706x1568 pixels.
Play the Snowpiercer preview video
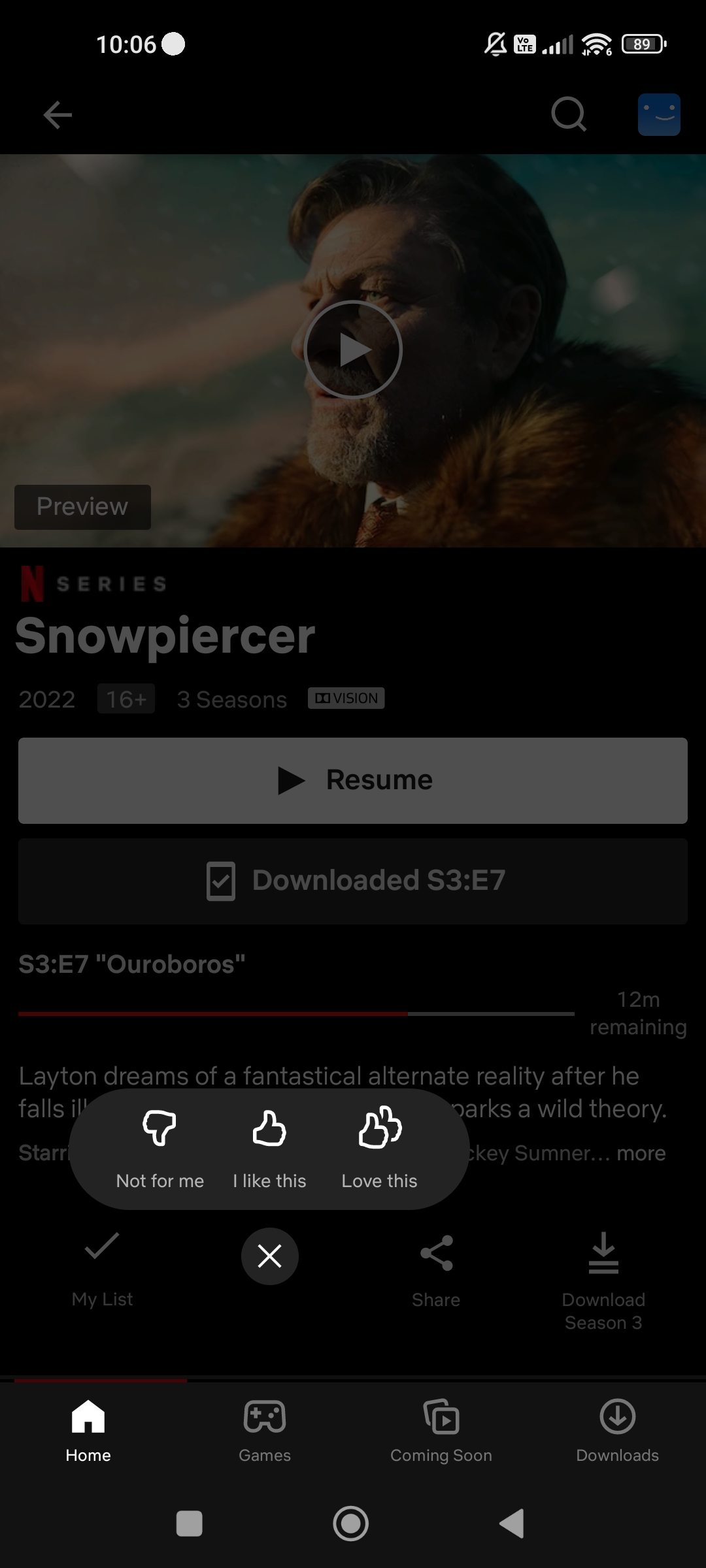click(x=353, y=350)
